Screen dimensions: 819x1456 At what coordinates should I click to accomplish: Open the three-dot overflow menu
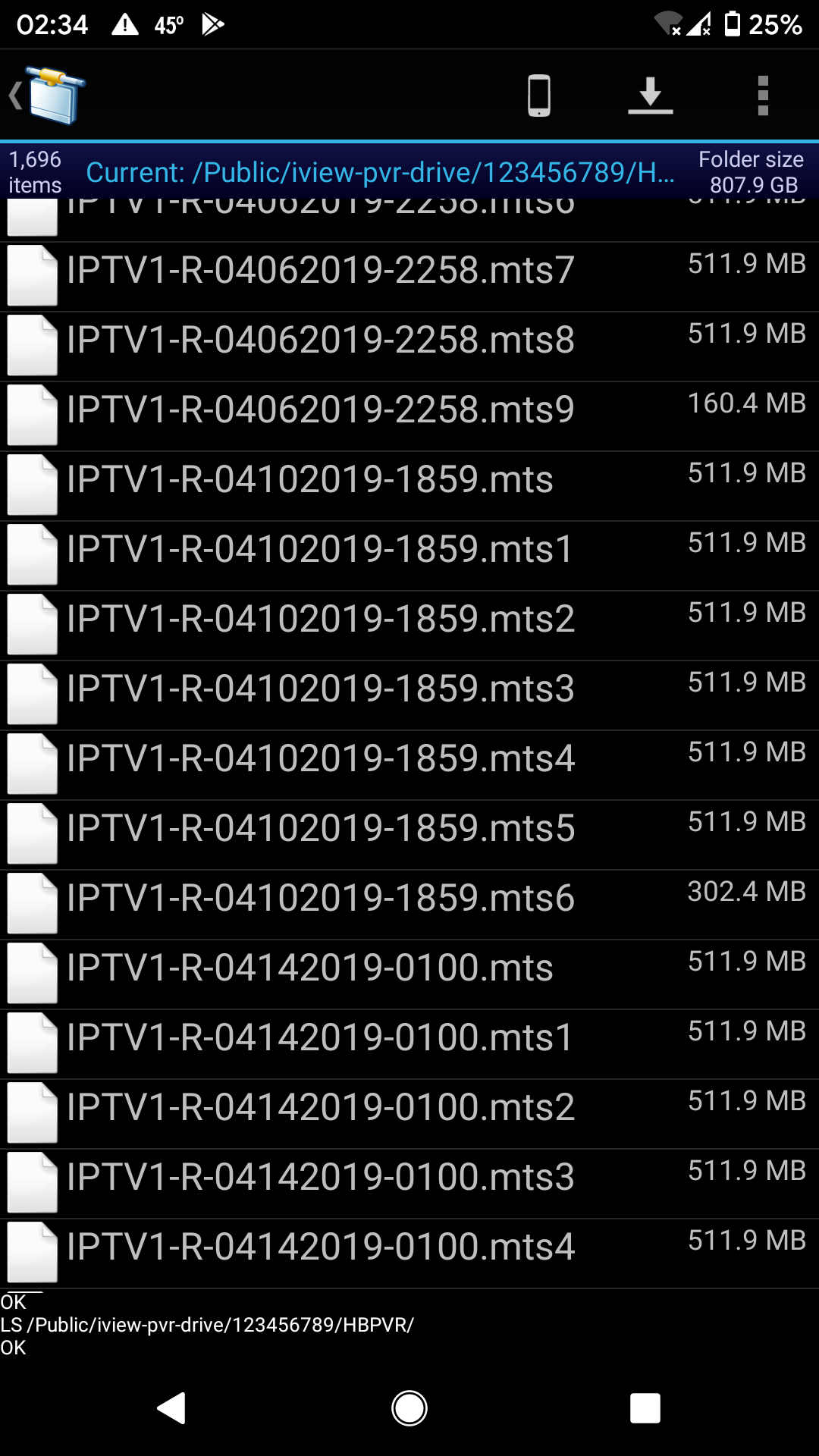pyautogui.click(x=763, y=96)
